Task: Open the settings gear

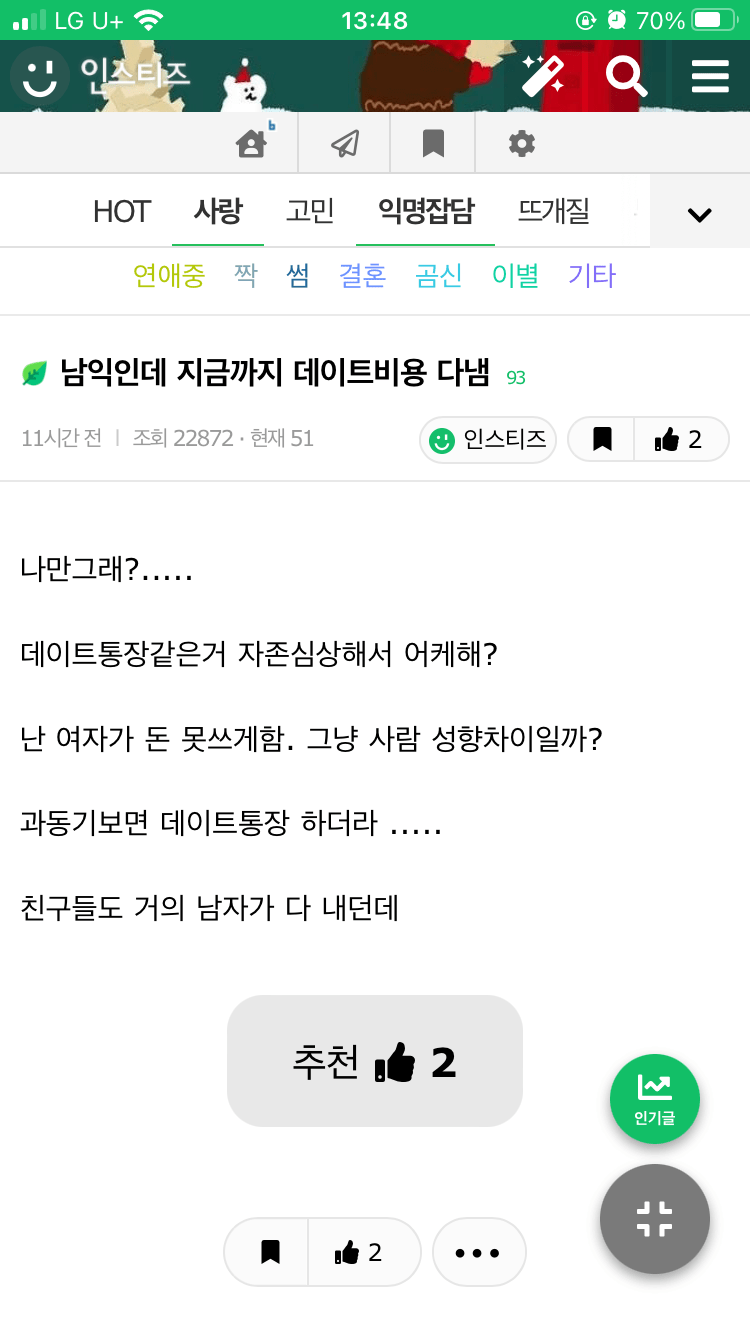Action: [521, 144]
